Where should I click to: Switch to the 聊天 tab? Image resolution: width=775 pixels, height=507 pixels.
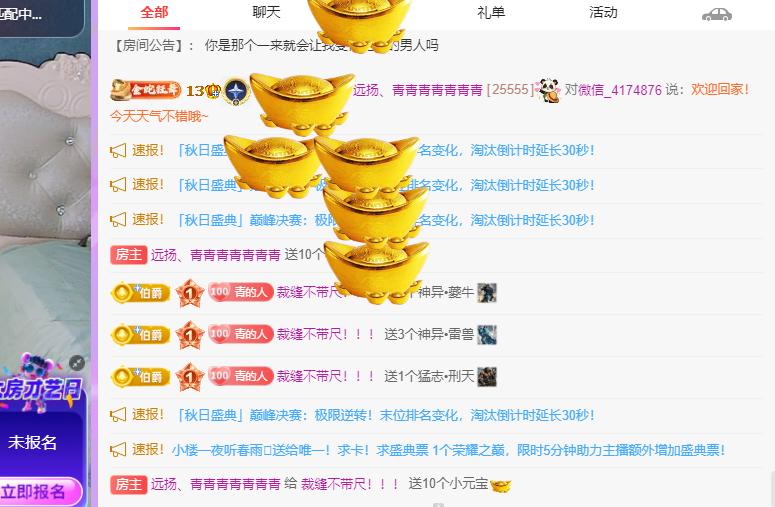click(266, 12)
